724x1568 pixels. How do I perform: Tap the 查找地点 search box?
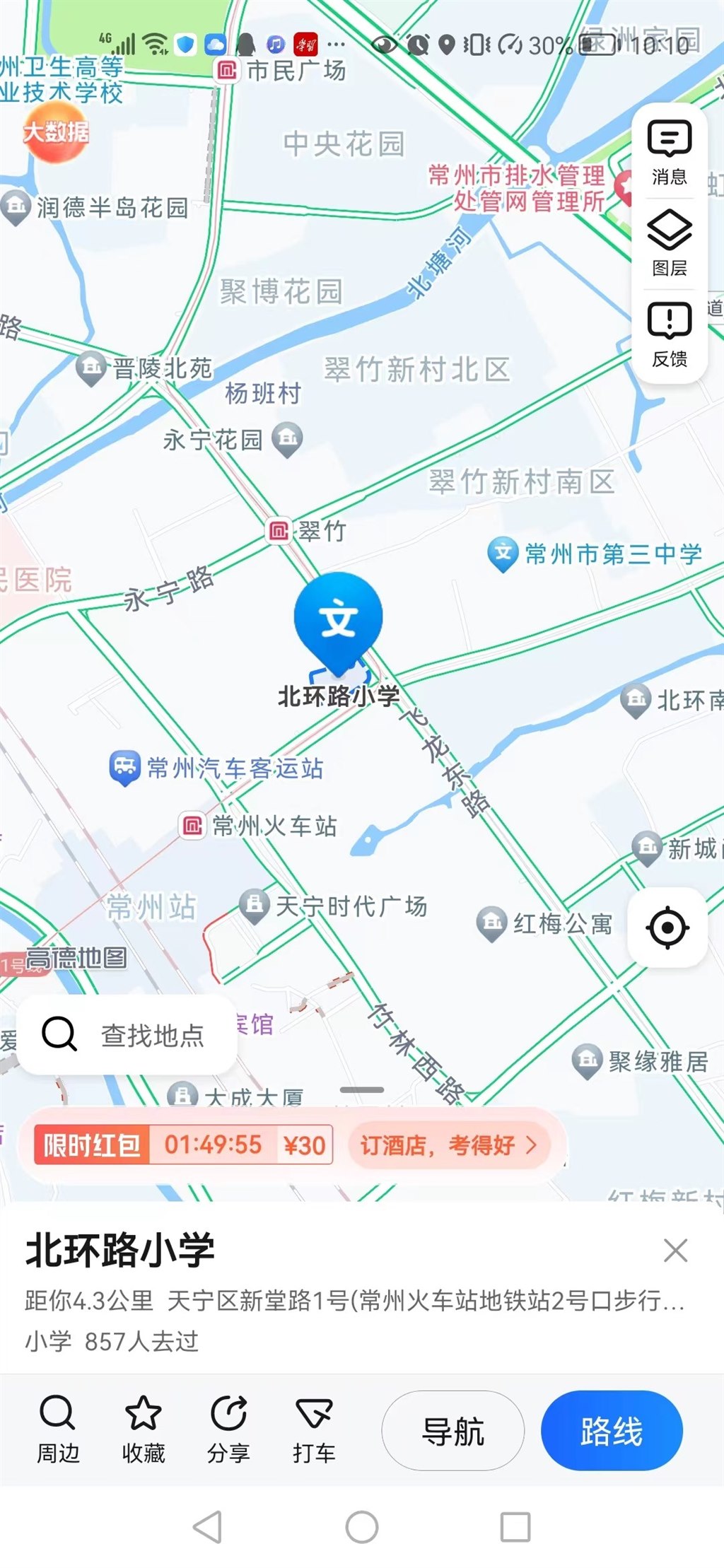(x=127, y=1035)
